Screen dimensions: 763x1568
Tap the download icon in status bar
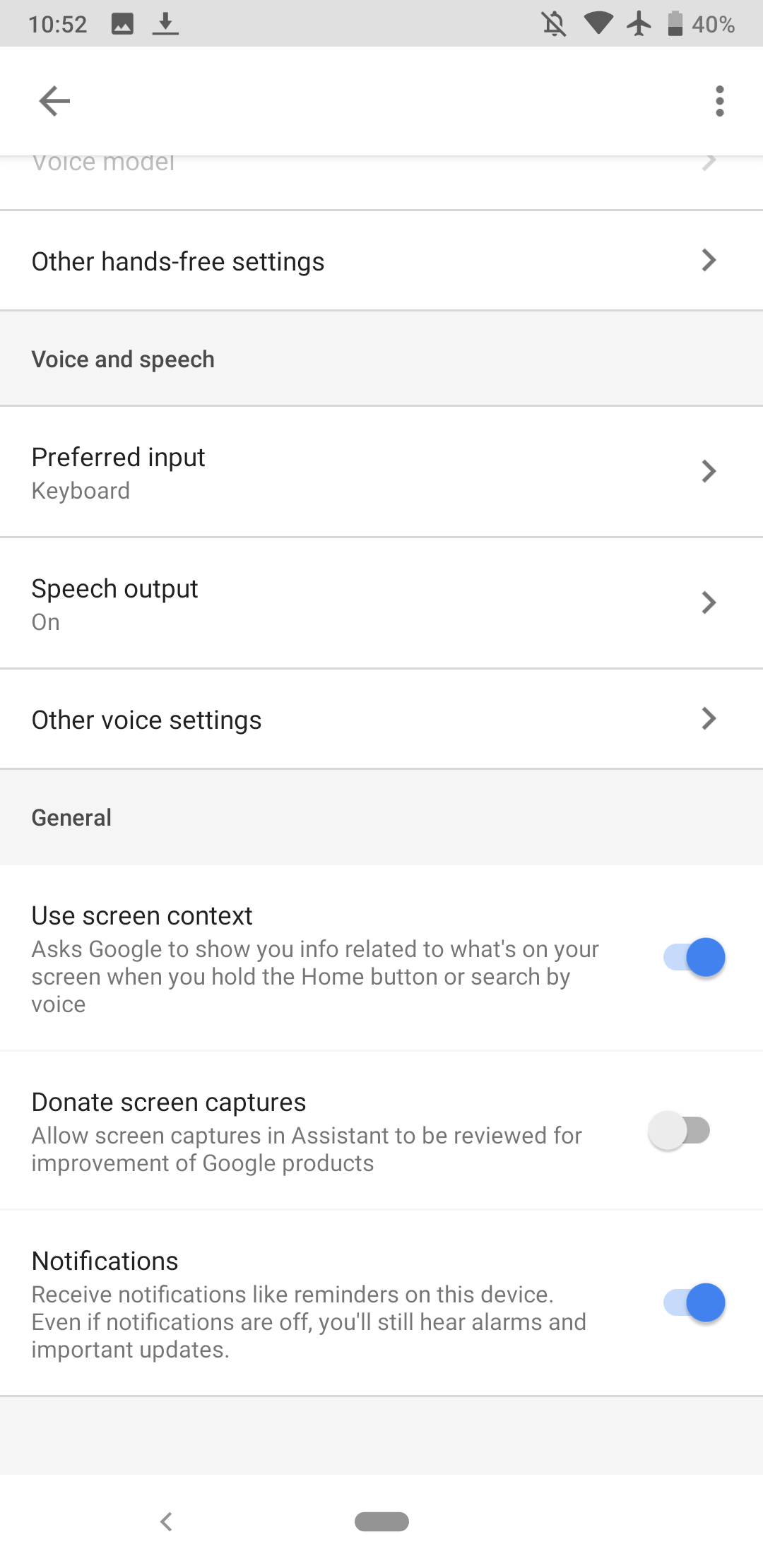[x=167, y=24]
